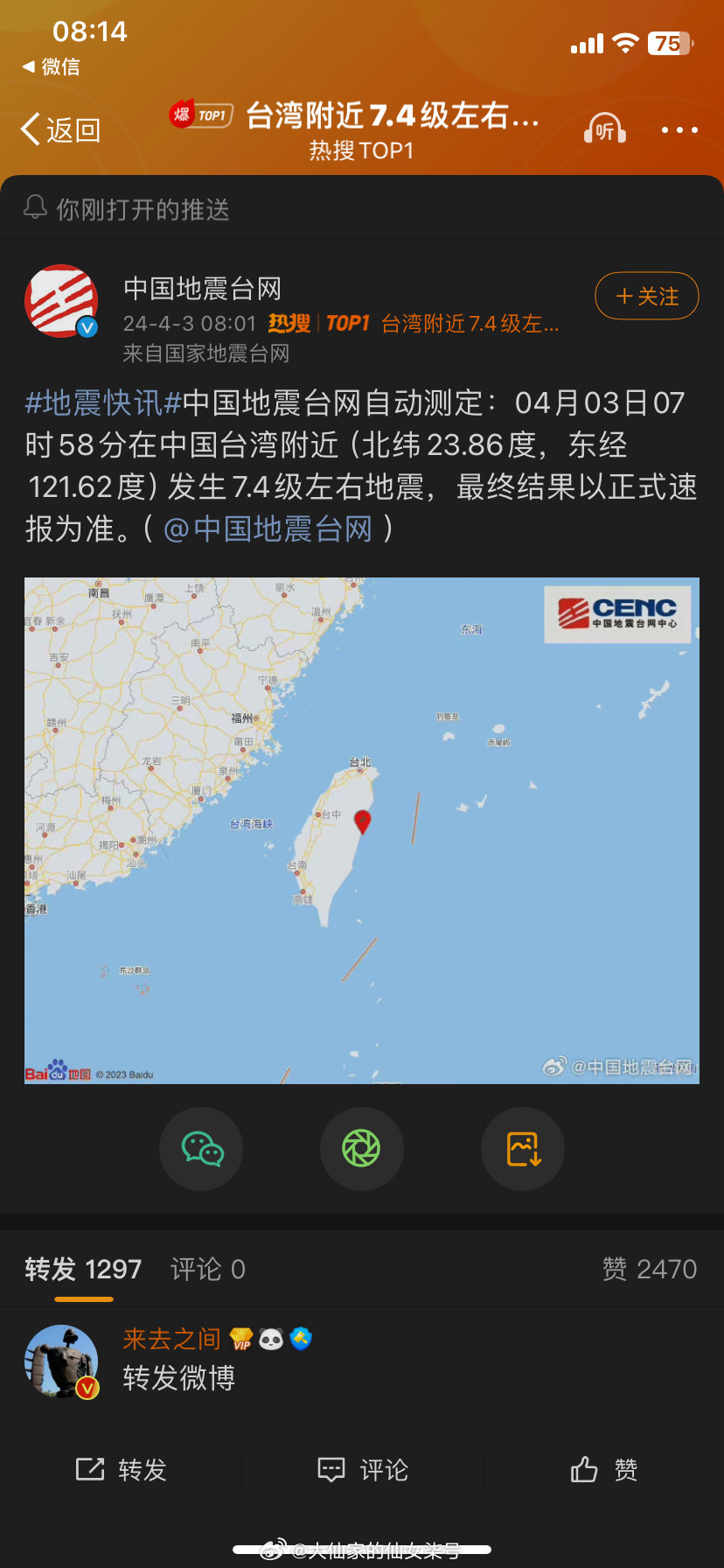This screenshot has width=724, height=1568.
Task: Open the #地震快讯# hashtag
Action: (103, 403)
